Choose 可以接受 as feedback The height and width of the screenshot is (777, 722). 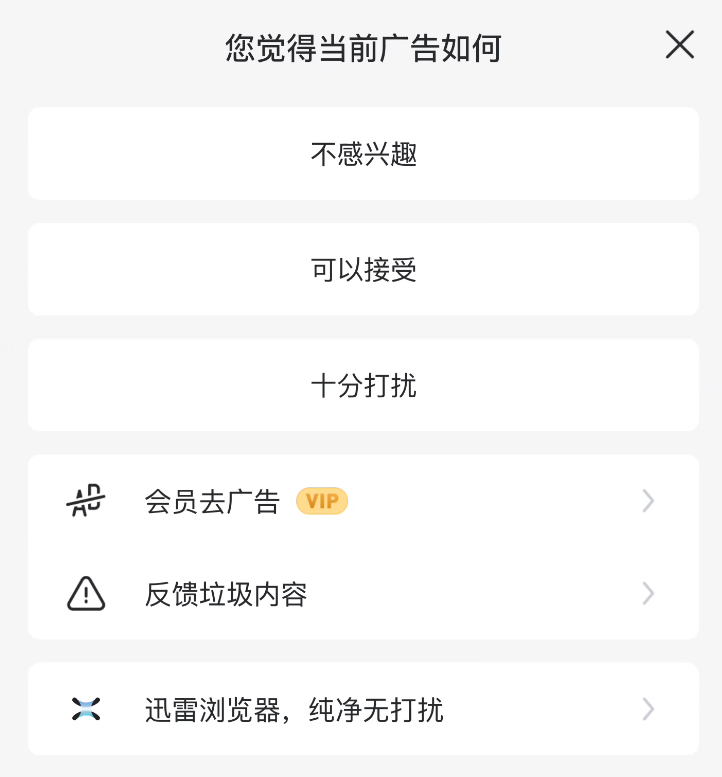point(363,270)
